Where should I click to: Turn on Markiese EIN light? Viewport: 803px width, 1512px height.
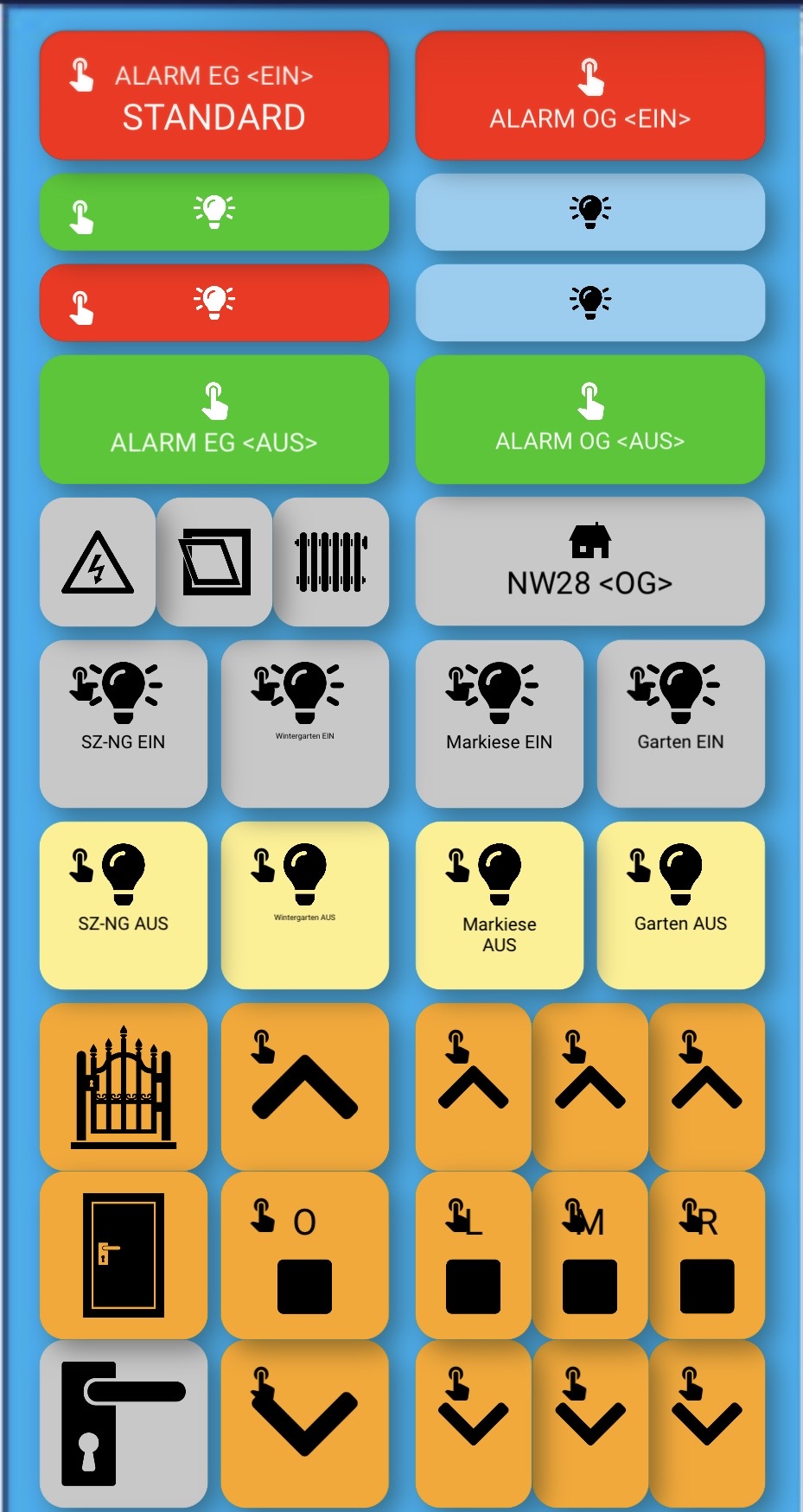tap(499, 723)
